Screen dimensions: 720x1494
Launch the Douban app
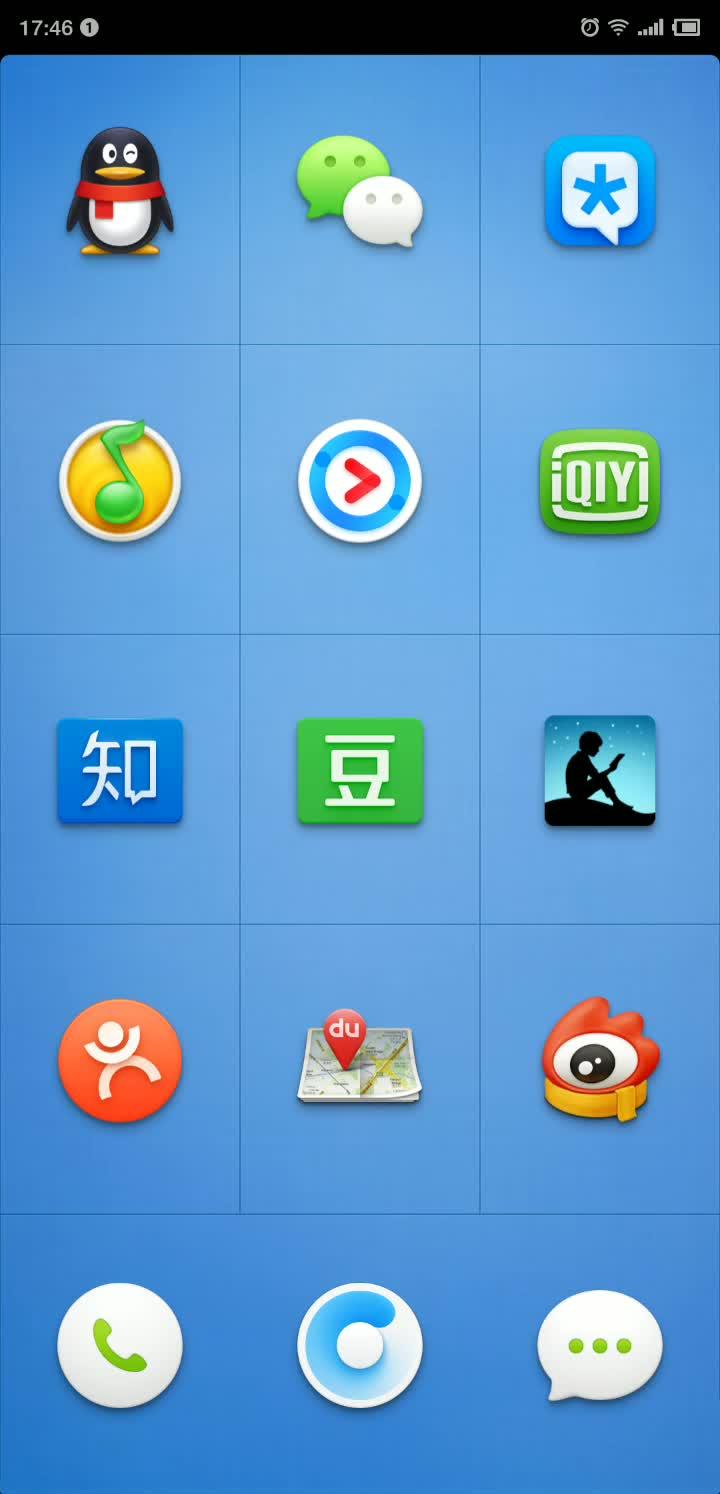tap(360, 771)
